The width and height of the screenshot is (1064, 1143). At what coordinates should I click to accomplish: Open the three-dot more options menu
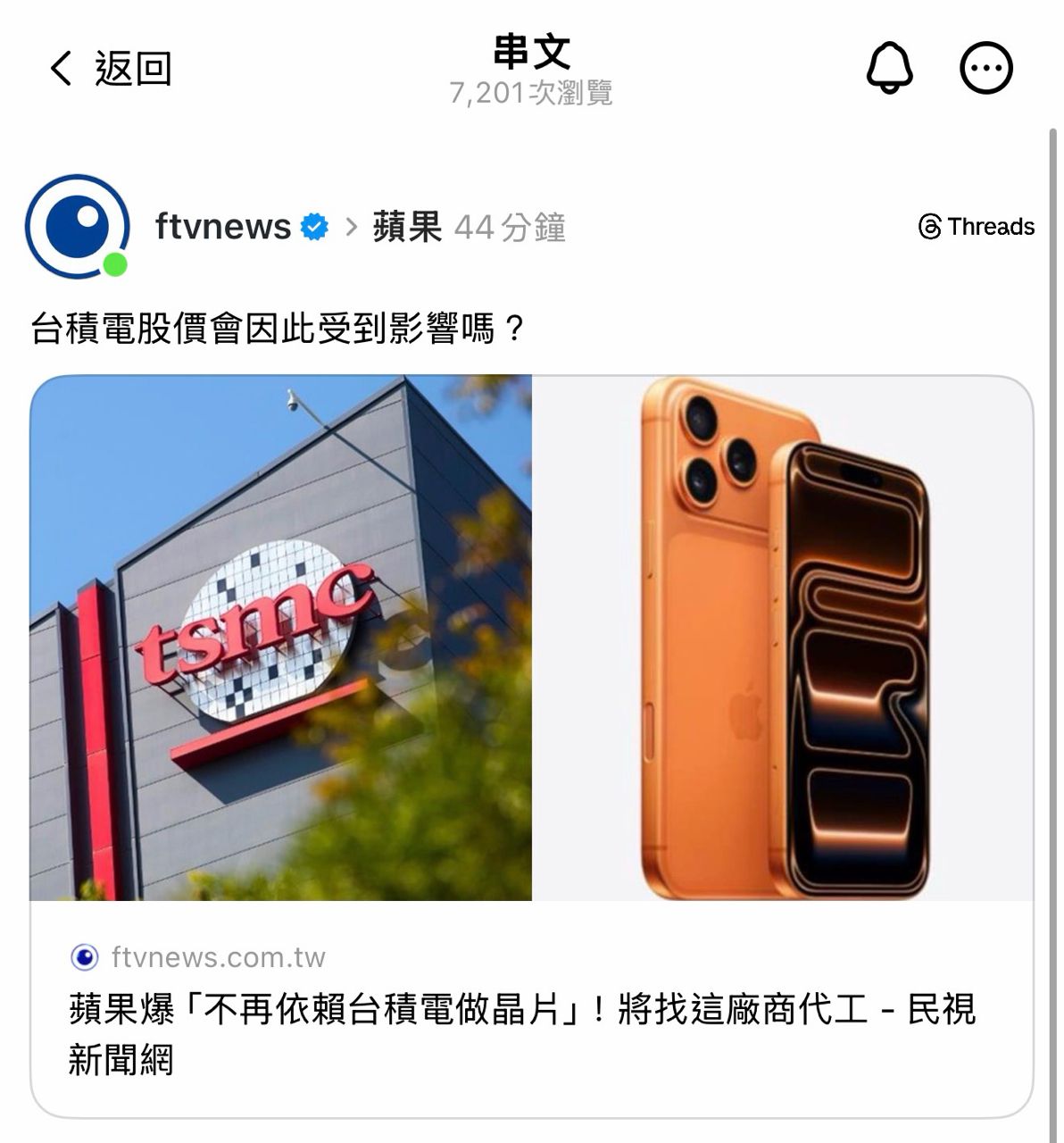tap(985, 68)
